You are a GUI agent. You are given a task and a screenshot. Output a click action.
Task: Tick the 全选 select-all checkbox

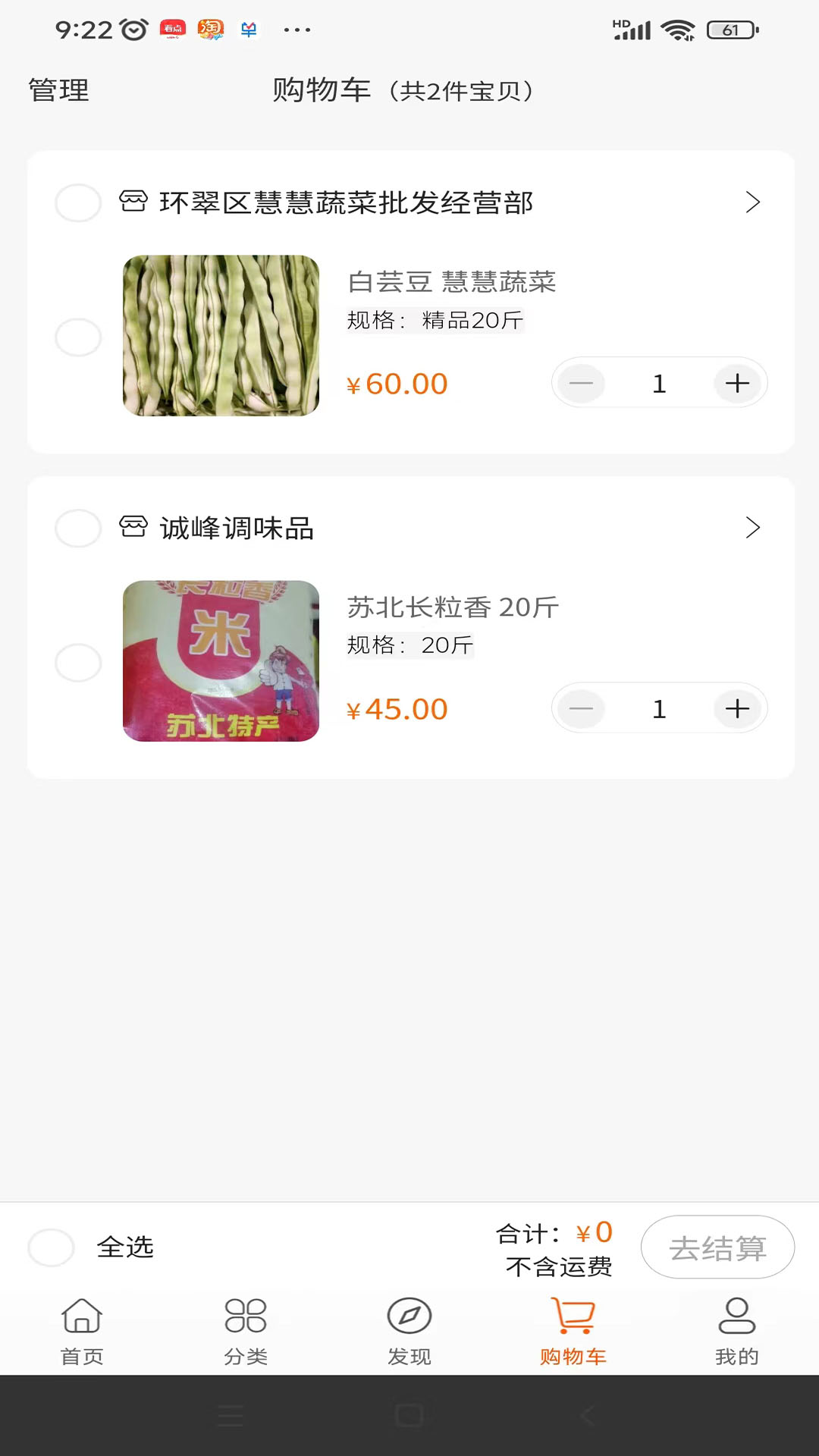click(51, 1247)
